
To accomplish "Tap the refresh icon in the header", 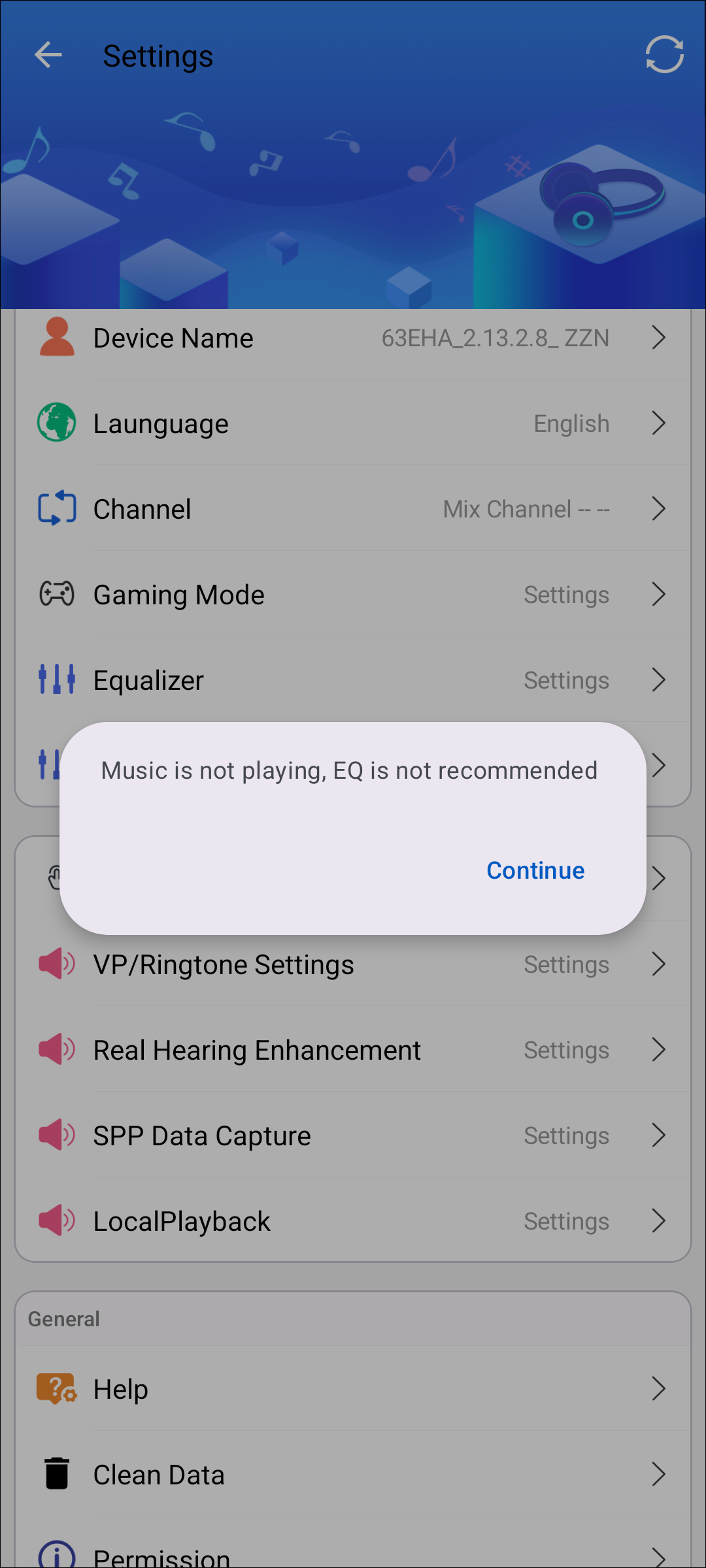I will point(664,54).
